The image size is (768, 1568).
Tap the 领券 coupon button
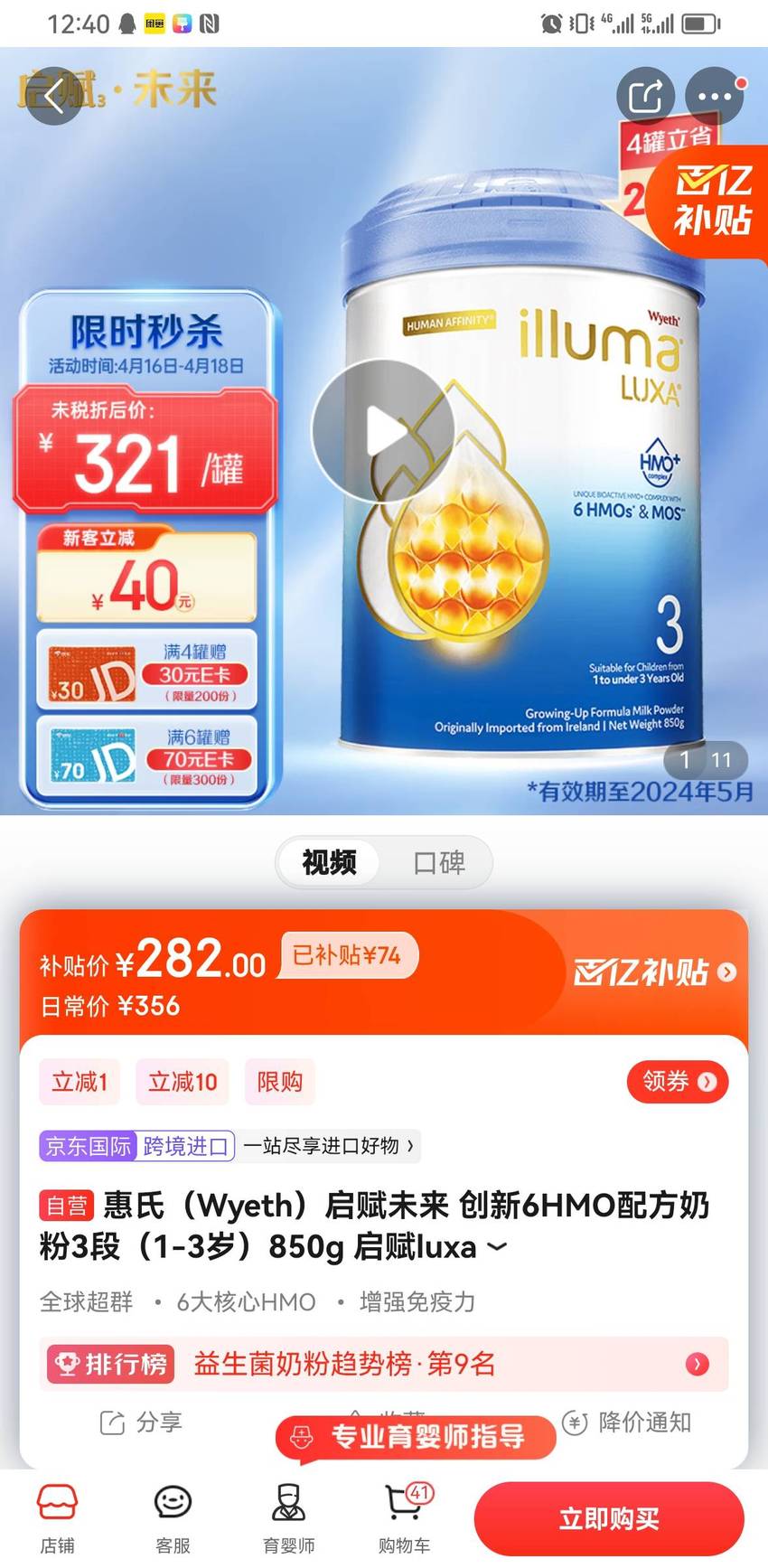678,1081
